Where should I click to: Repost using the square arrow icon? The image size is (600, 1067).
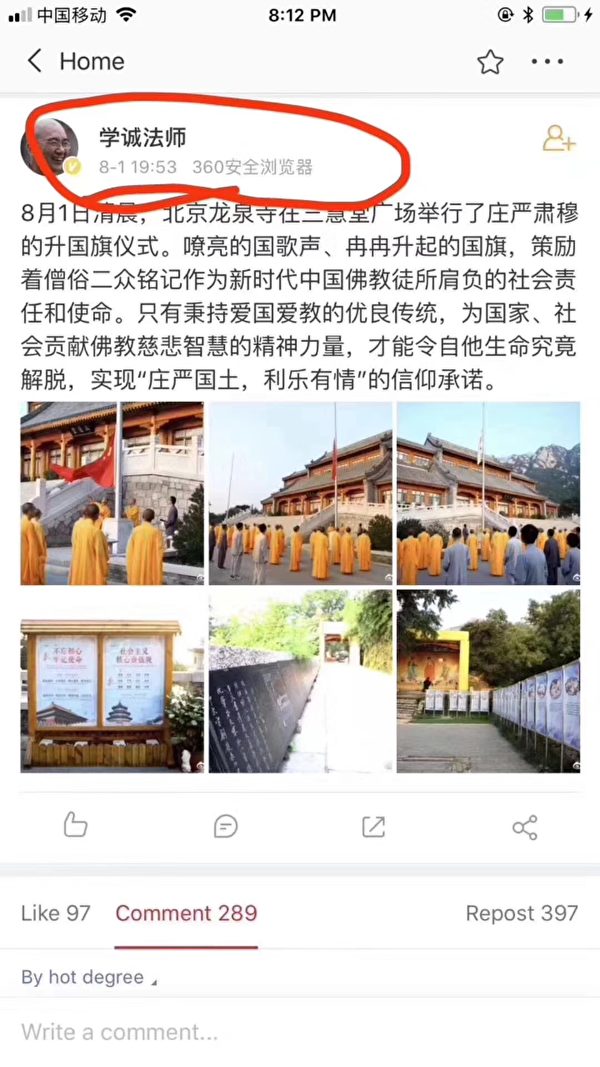373,827
